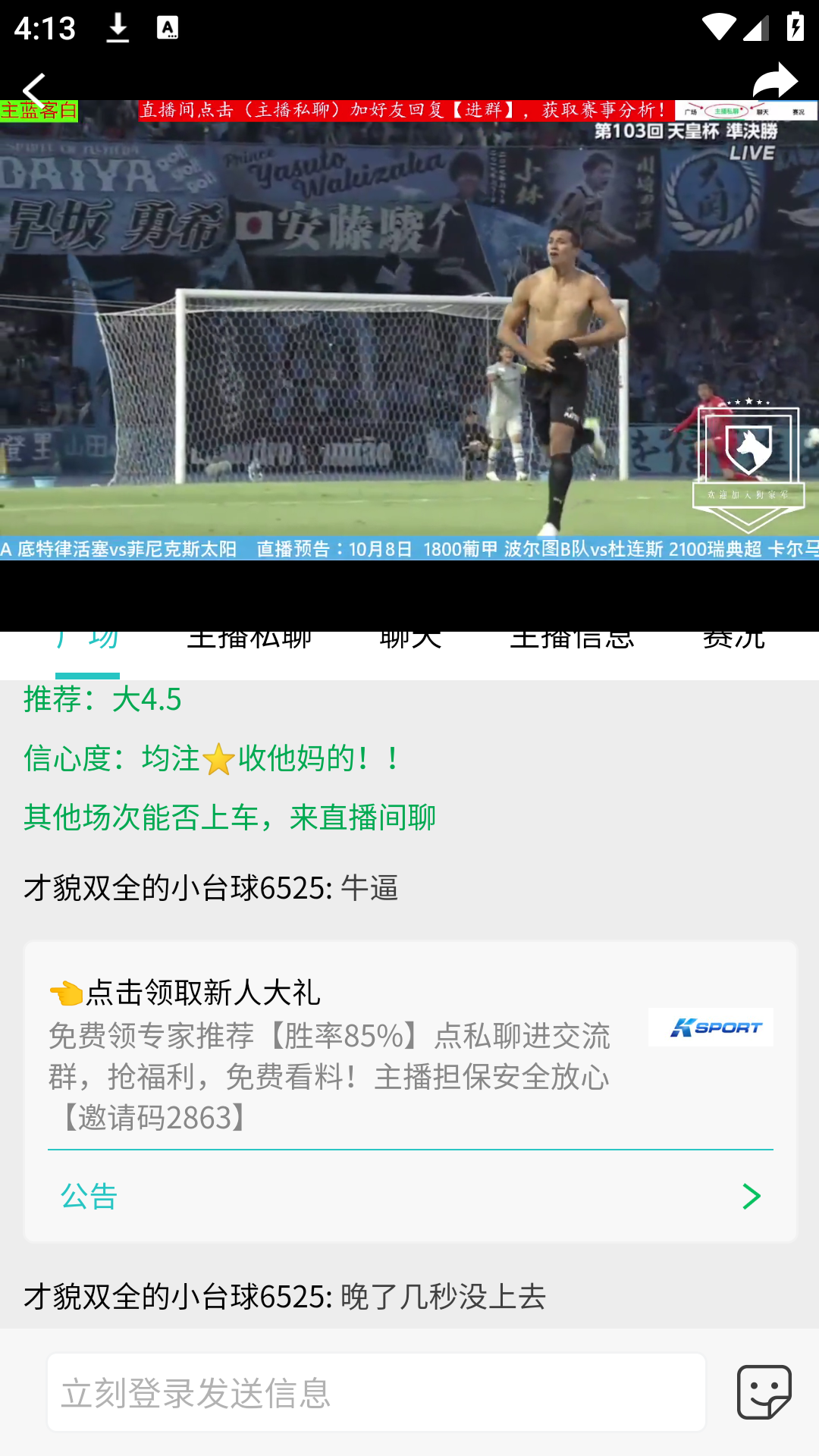This screenshot has width=819, height=1456.
Task: Open the emoji sticker picker
Action: coord(764,1392)
